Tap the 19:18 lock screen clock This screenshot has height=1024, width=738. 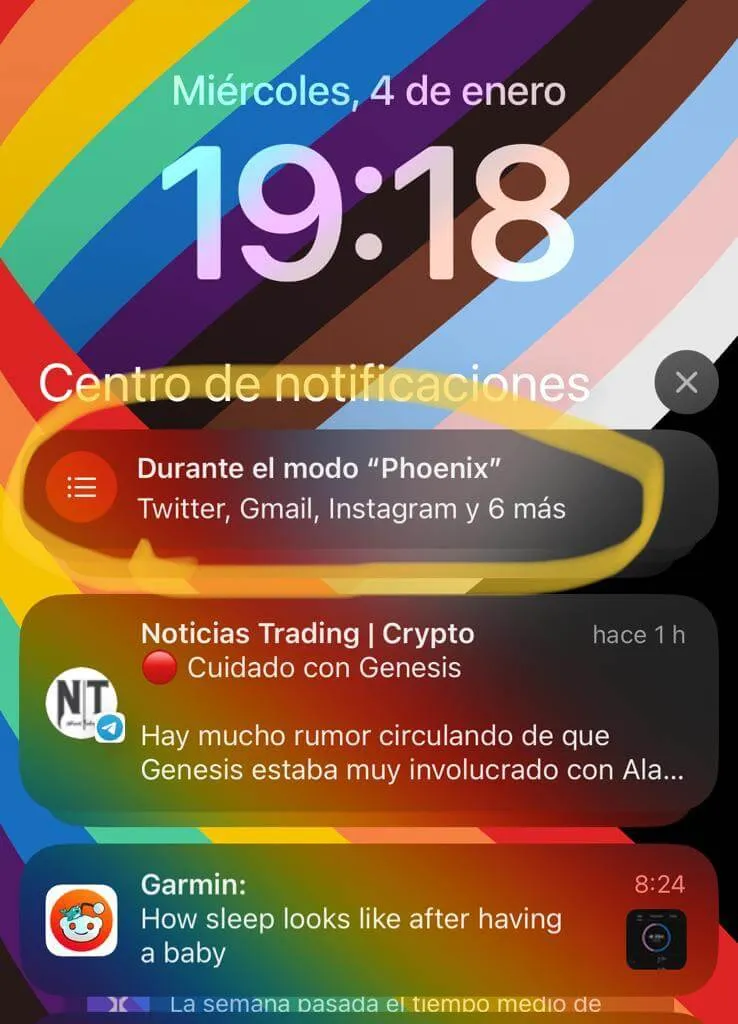tap(369, 205)
